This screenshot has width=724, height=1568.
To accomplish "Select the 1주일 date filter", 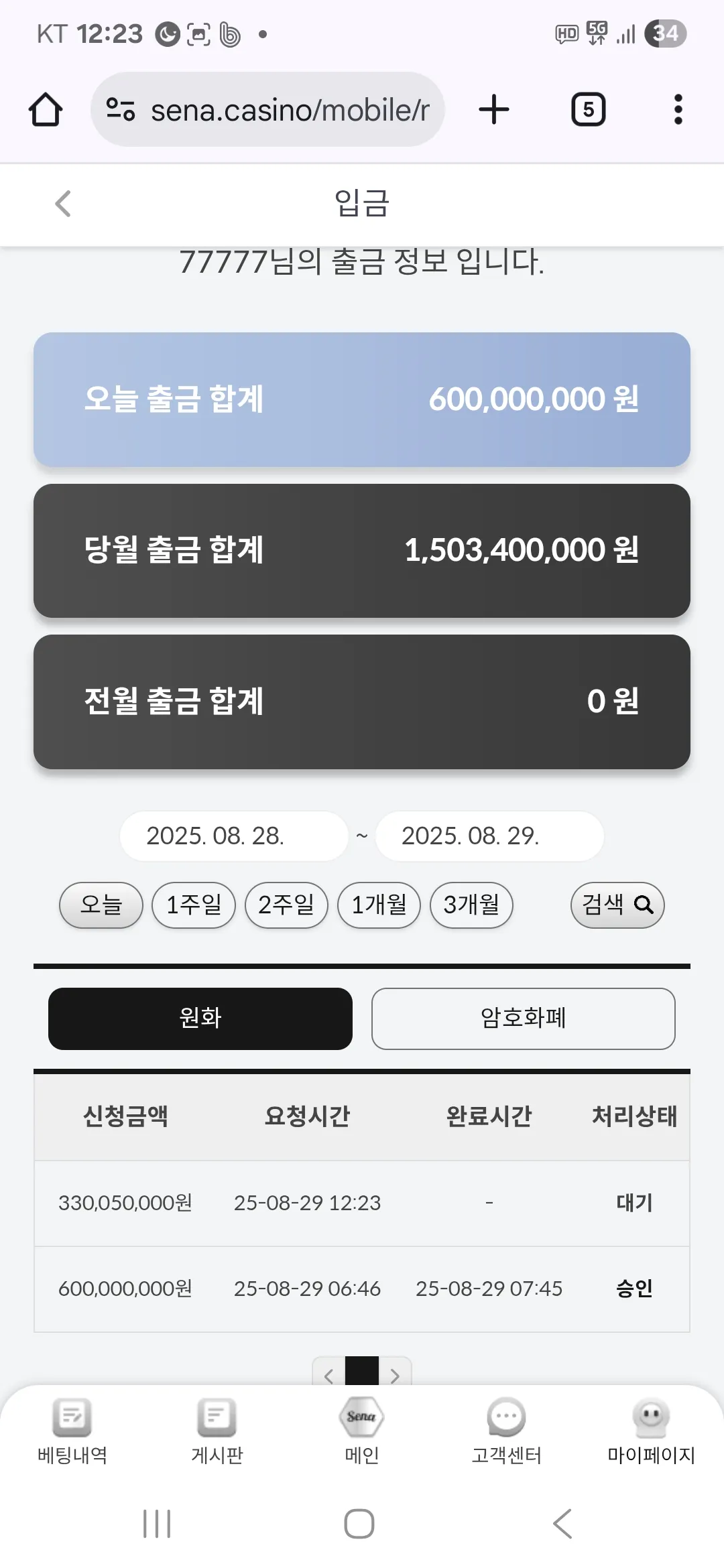I will click(x=194, y=905).
